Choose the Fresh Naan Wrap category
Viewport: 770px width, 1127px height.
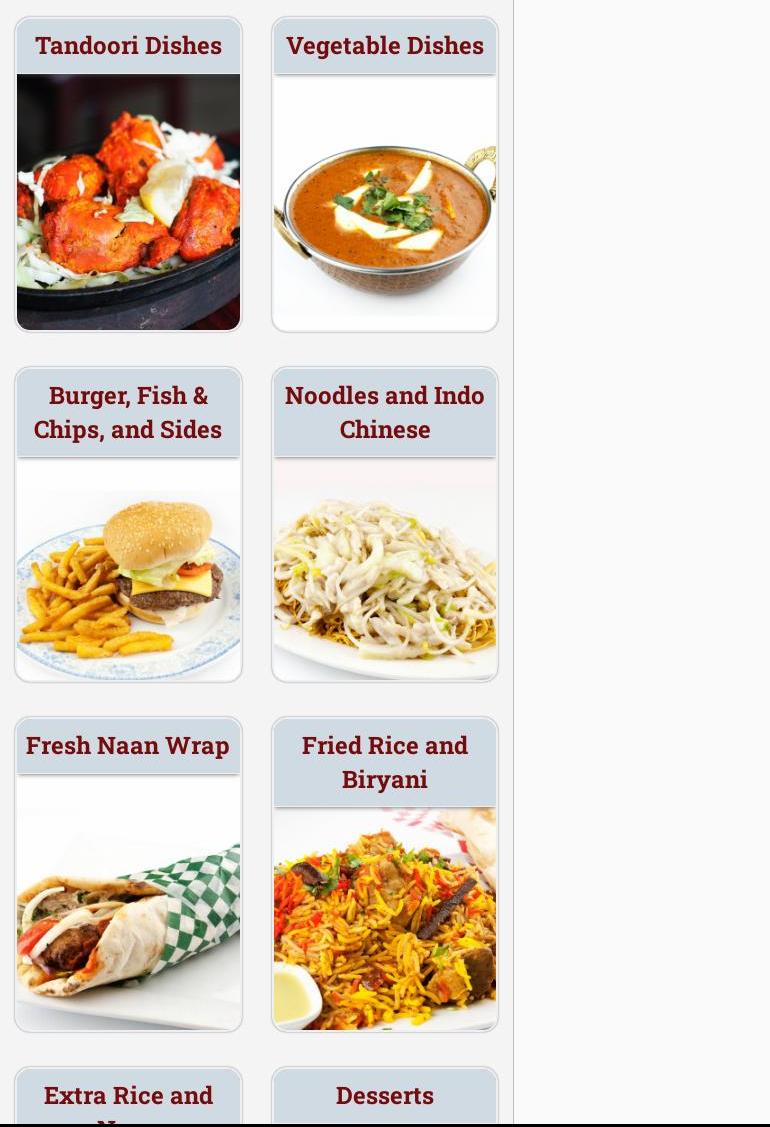128,875
